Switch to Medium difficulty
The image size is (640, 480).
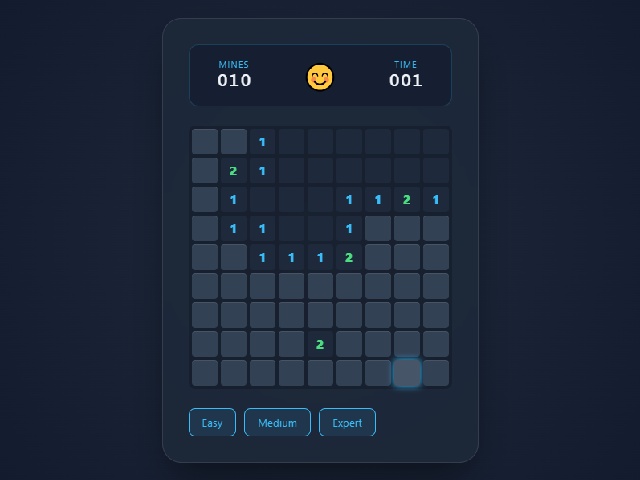coord(277,422)
